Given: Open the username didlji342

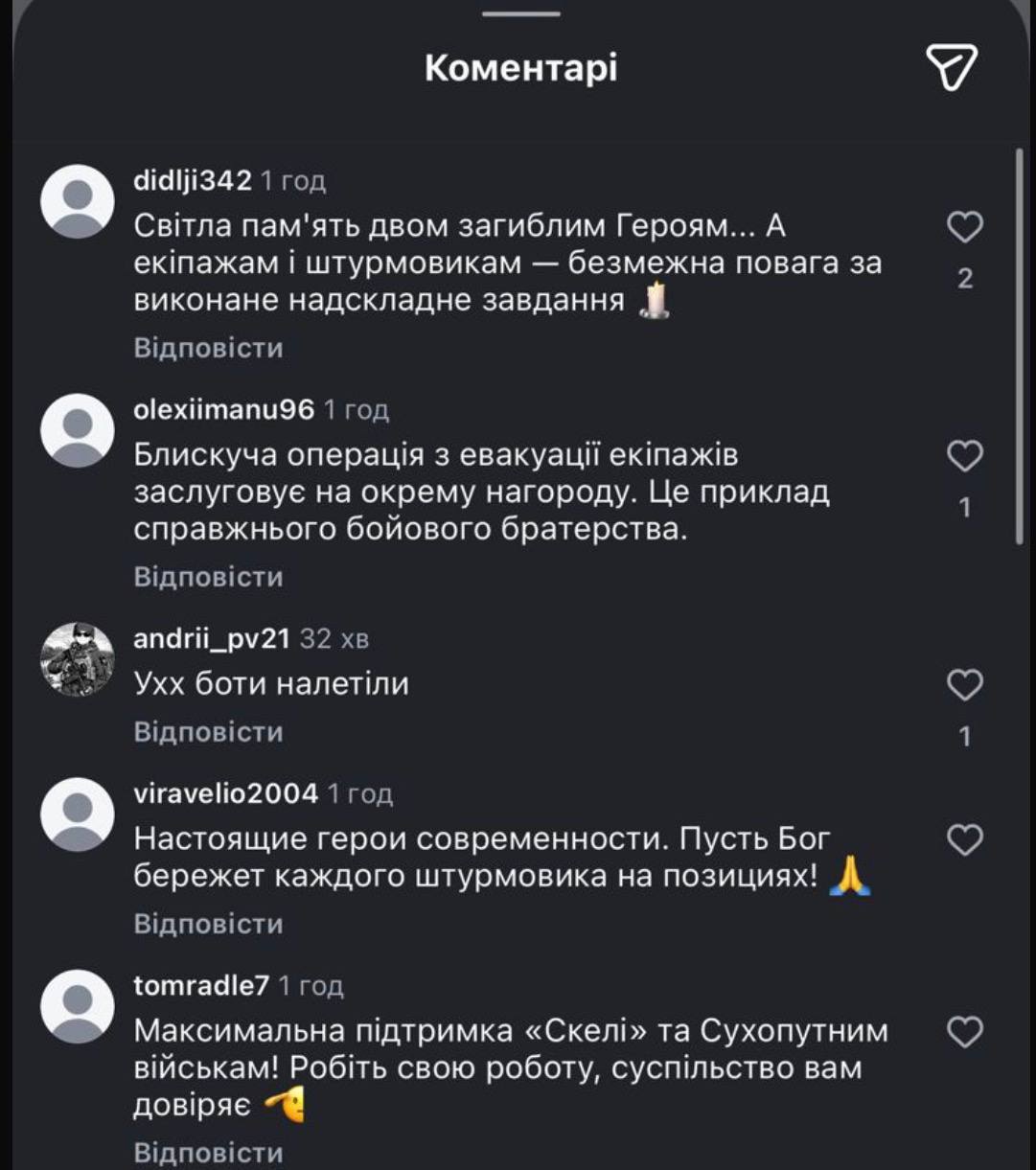Looking at the screenshot, I should (193, 180).
